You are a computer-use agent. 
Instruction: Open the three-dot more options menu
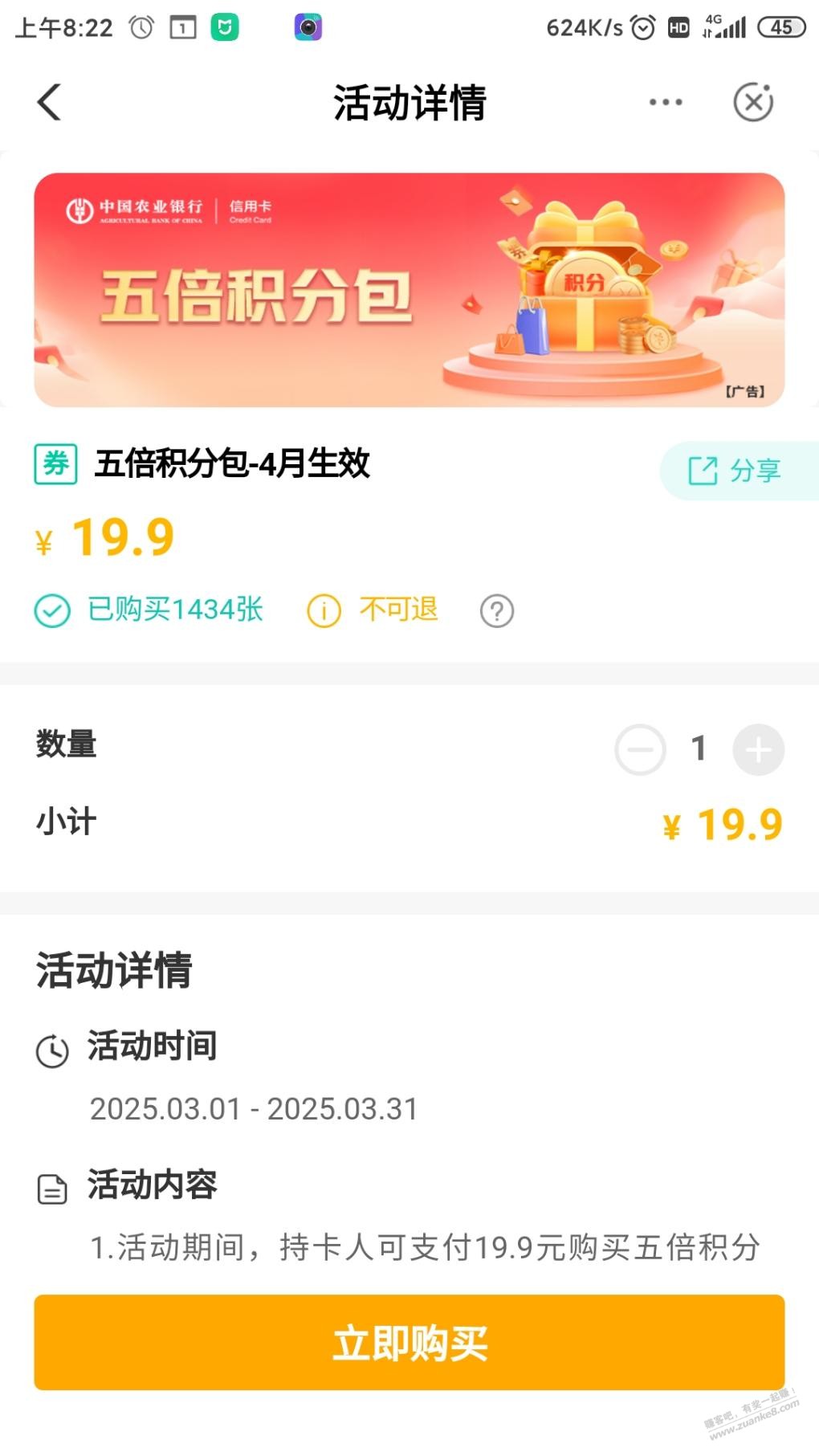pyautogui.click(x=666, y=102)
